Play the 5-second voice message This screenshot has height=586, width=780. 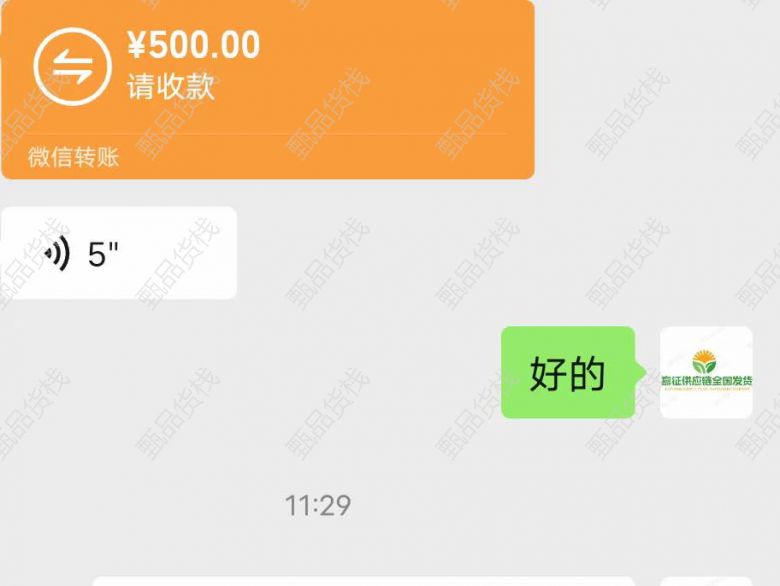pyautogui.click(x=118, y=253)
